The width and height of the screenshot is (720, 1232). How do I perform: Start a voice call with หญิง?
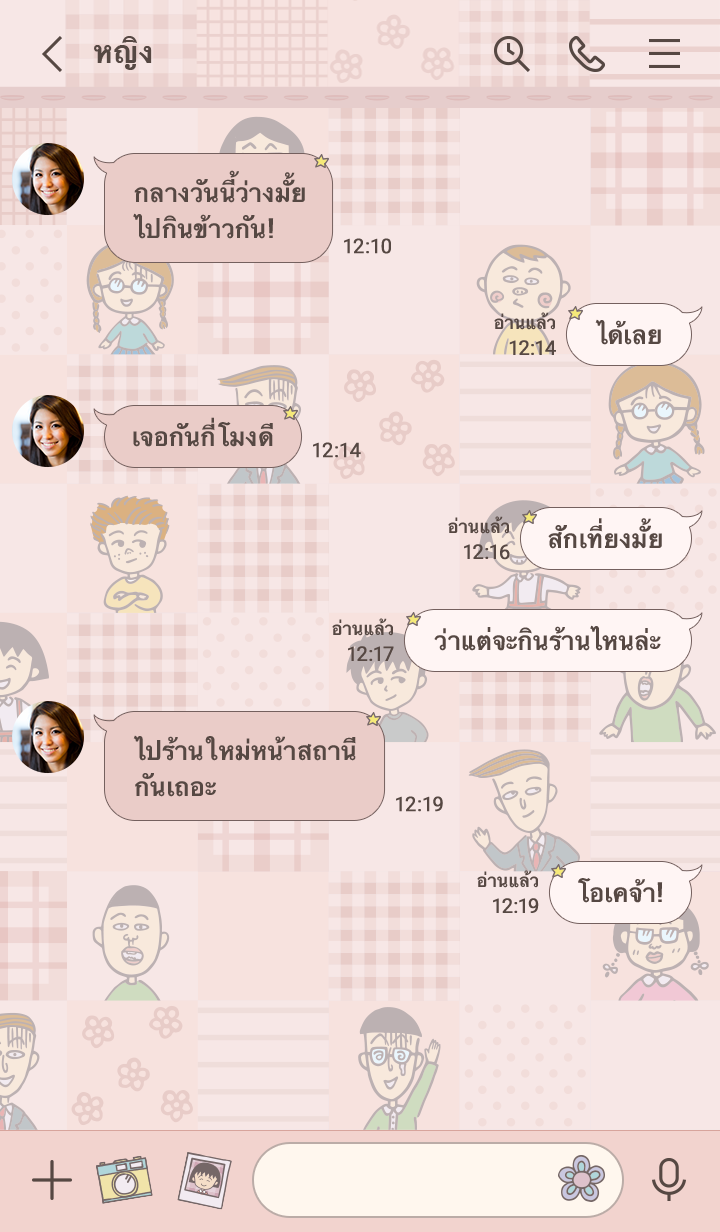(587, 54)
